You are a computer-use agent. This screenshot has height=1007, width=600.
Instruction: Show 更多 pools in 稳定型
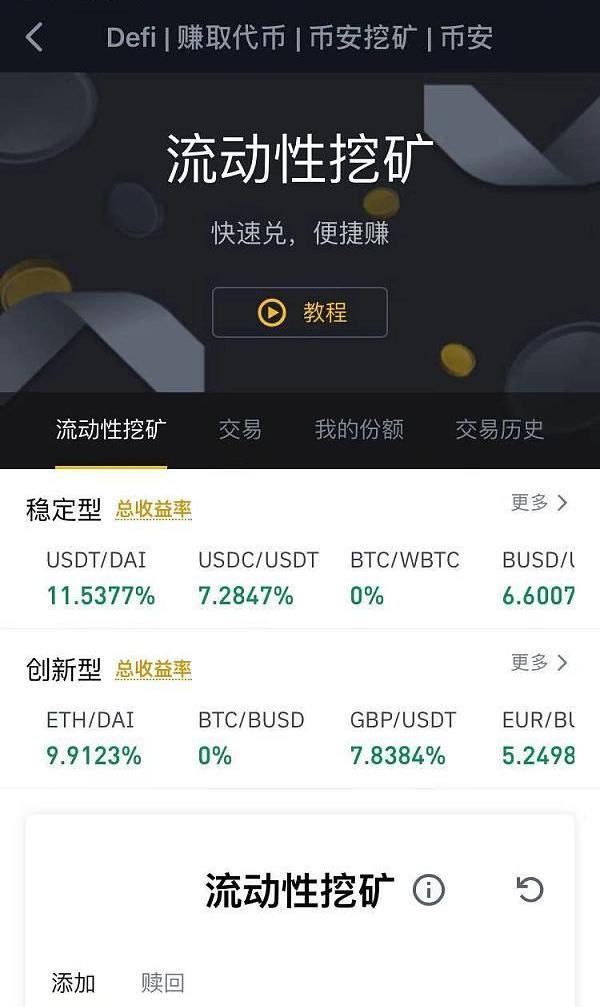(x=539, y=503)
